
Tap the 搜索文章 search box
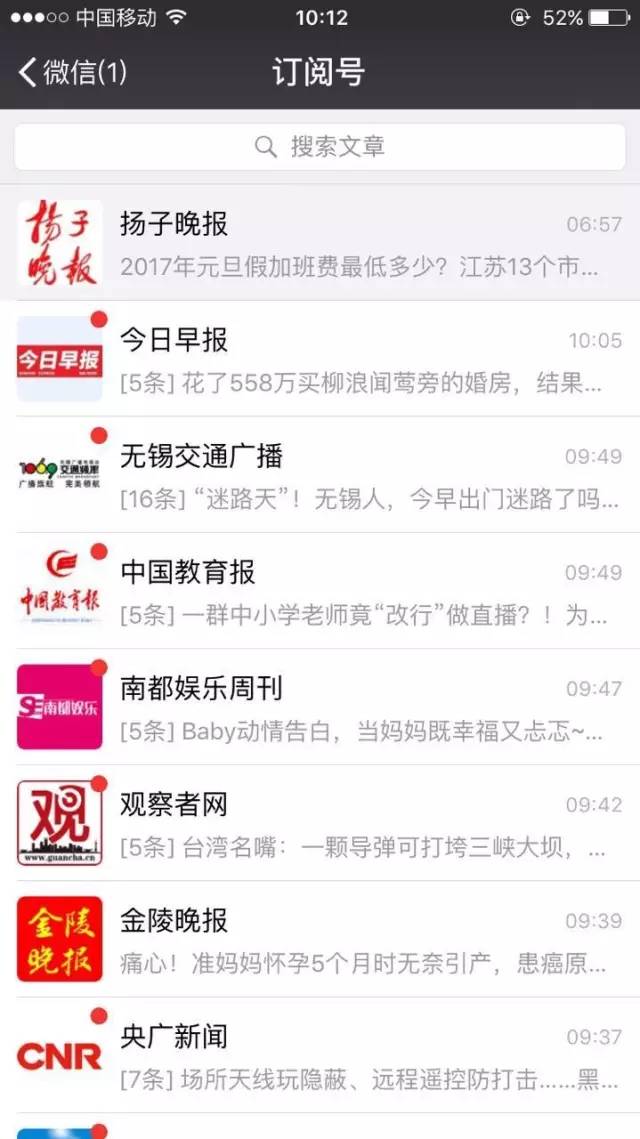tap(320, 147)
